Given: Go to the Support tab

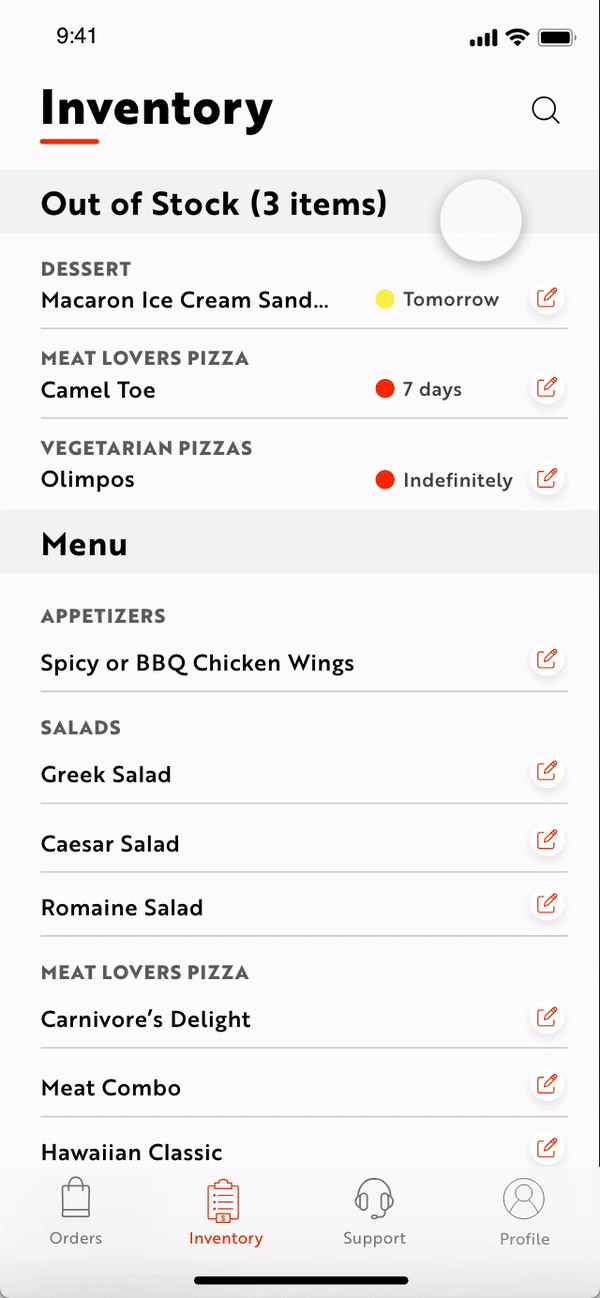Looking at the screenshot, I should tap(374, 1212).
